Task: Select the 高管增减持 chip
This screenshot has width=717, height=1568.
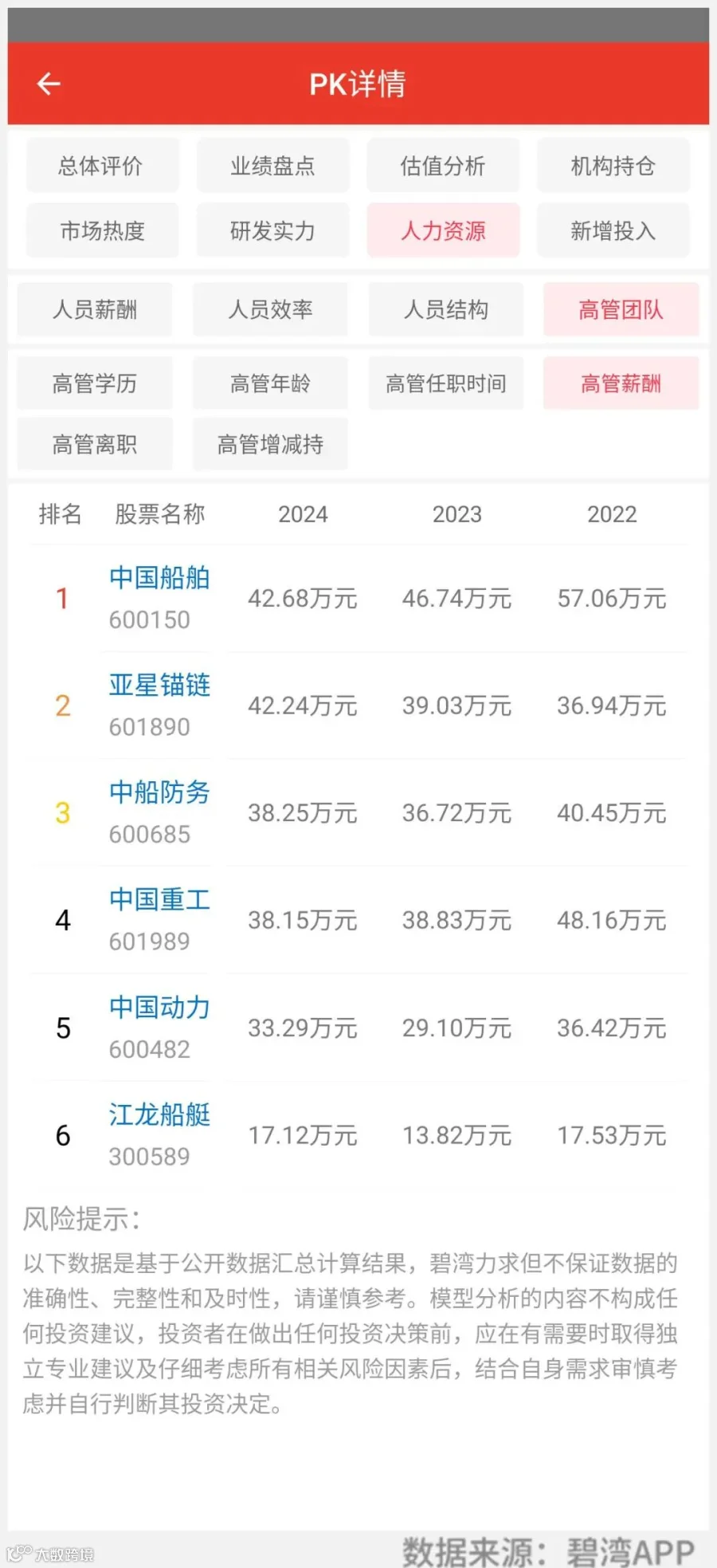Action: [270, 444]
